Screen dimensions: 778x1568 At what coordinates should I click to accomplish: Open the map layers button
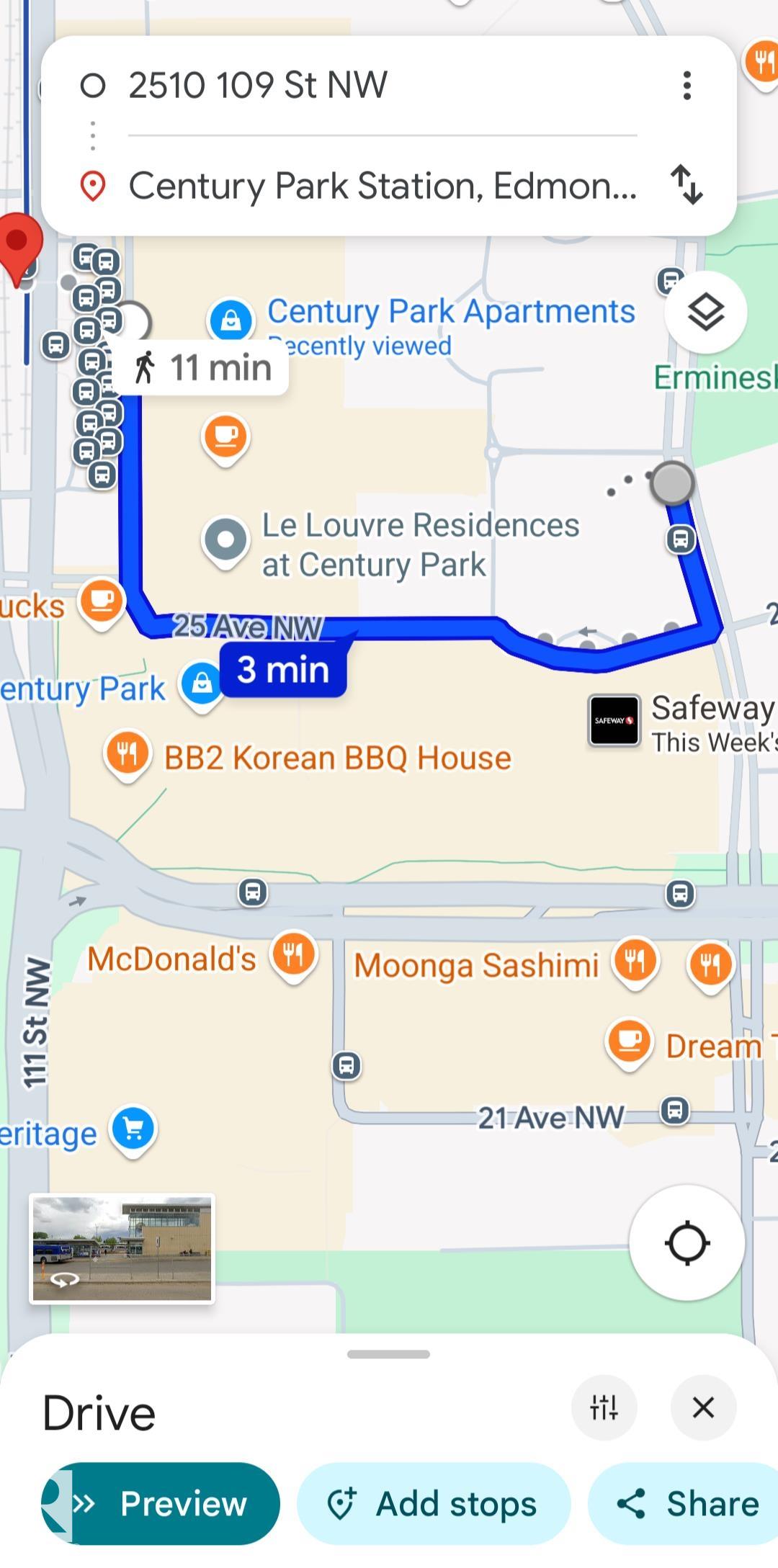(705, 313)
